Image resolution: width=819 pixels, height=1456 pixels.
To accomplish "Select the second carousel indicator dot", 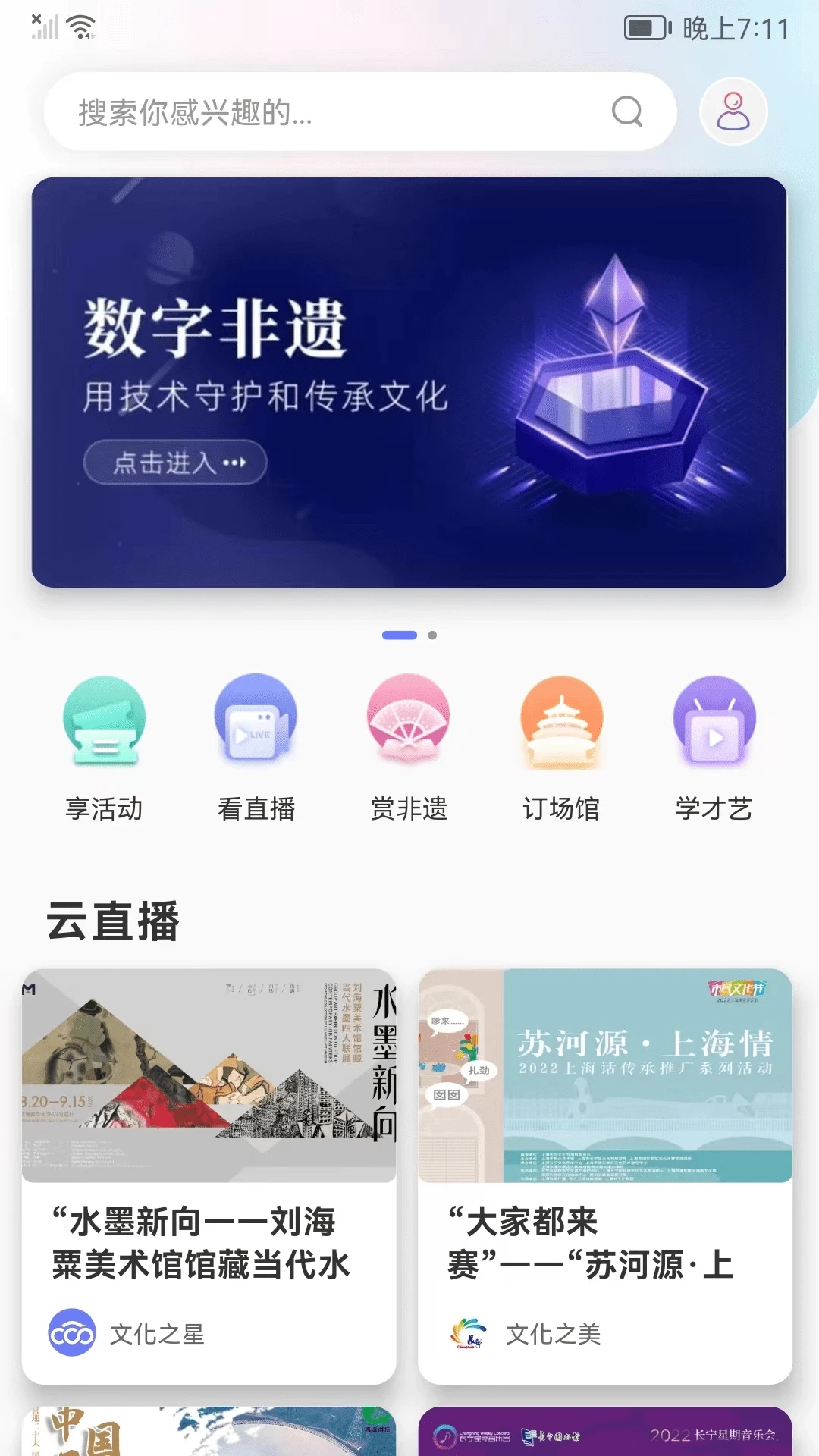I will tap(431, 635).
